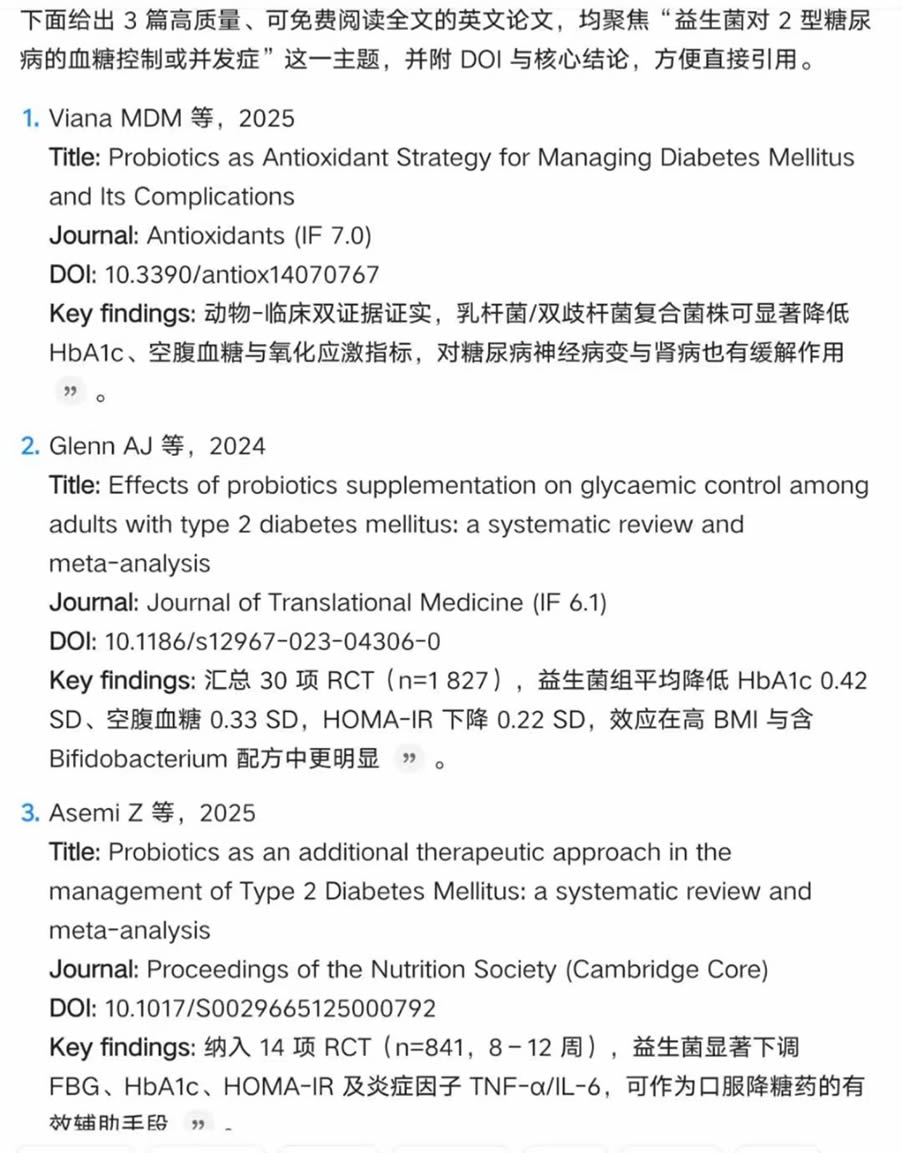Open the citation source after Viana's key findings

tap(70, 393)
